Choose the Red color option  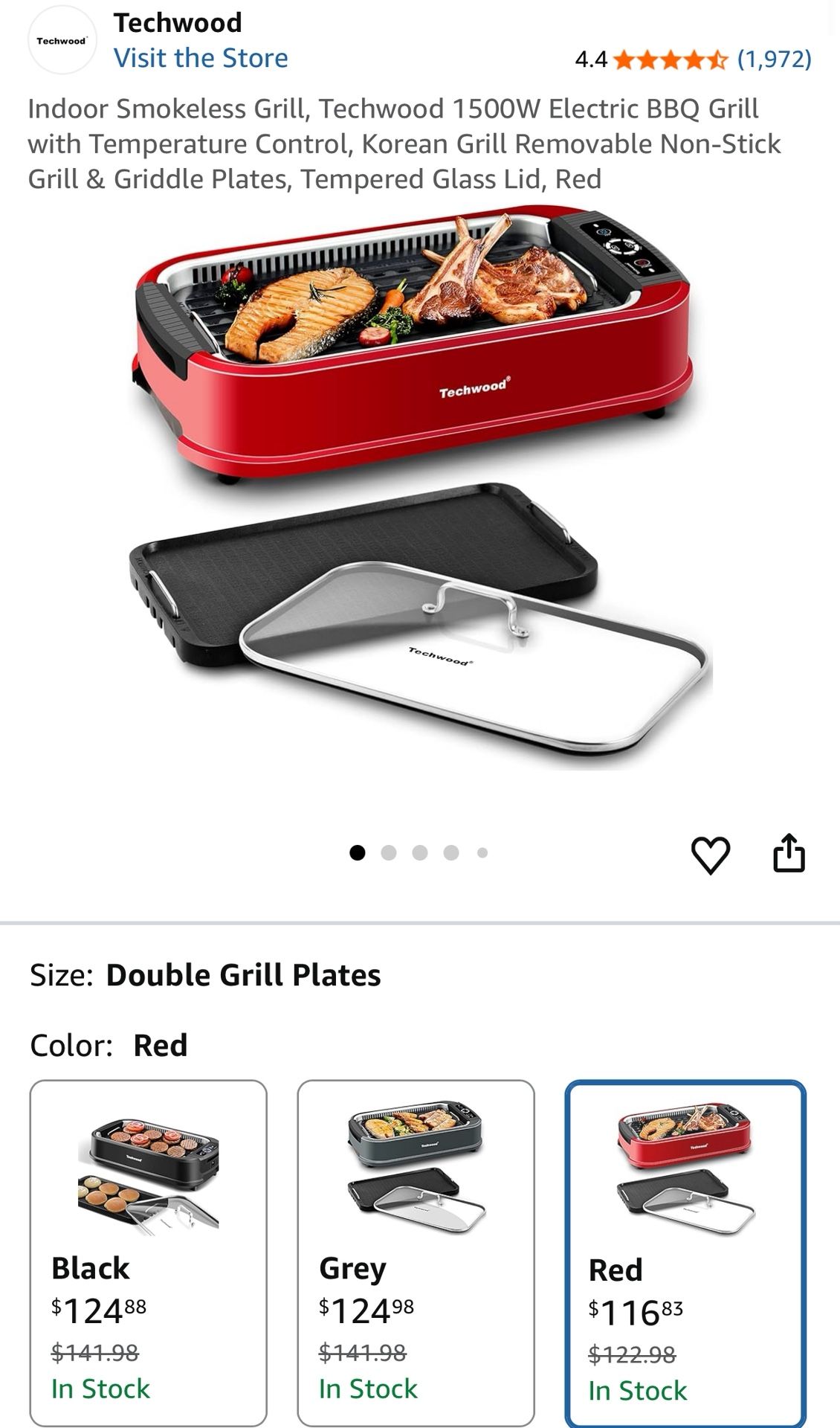(x=685, y=1254)
